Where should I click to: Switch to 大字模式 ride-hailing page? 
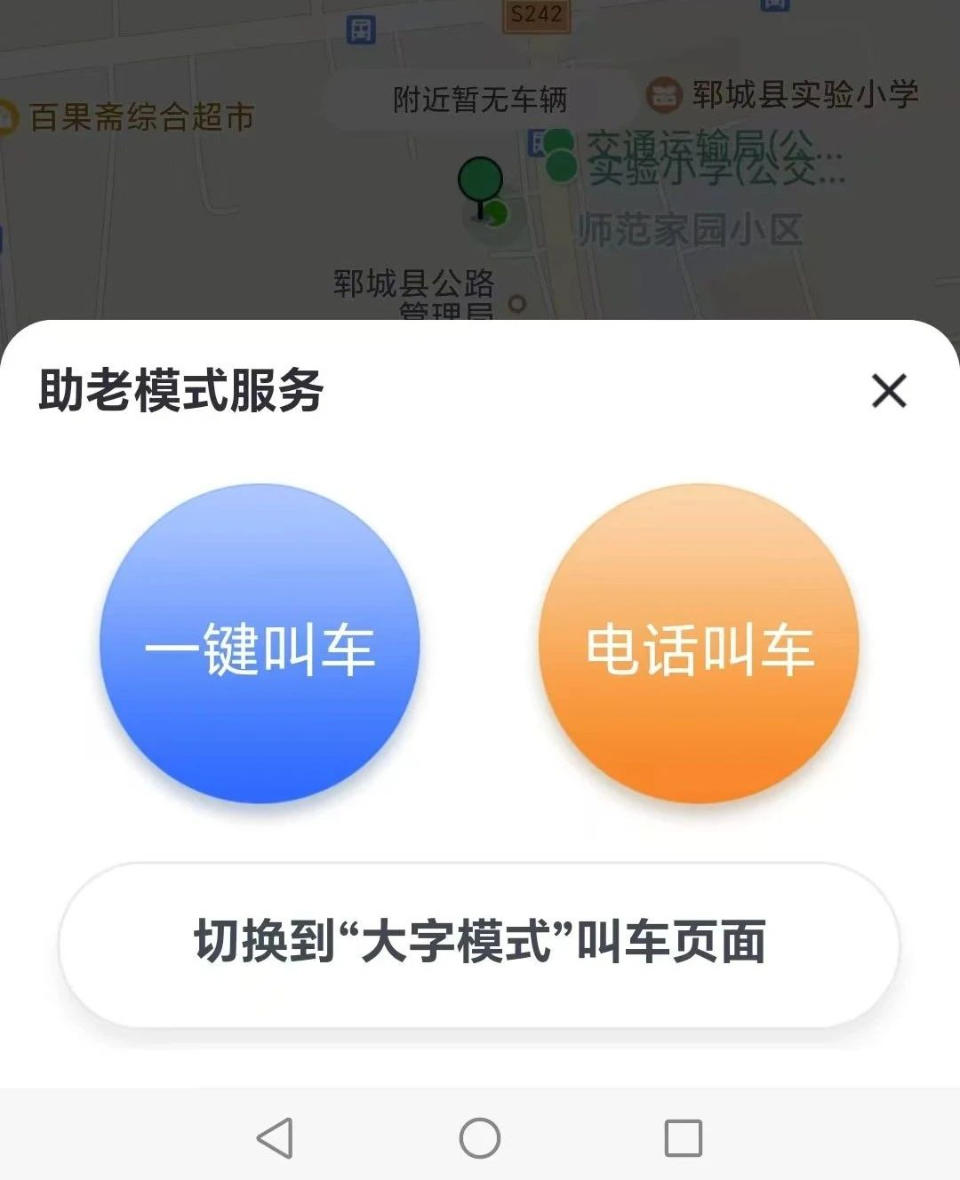pos(479,944)
